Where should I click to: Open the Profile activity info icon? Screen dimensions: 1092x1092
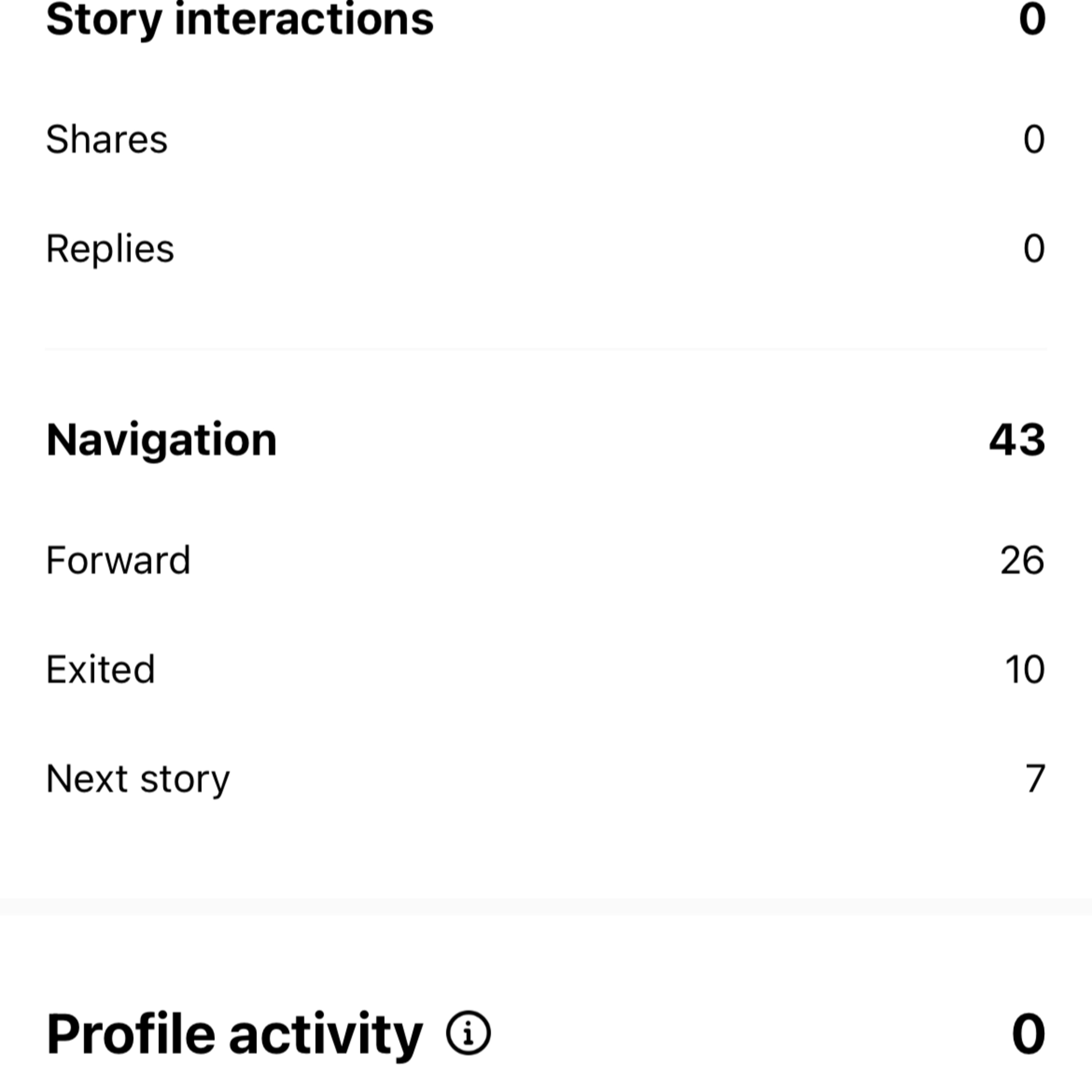[468, 1033]
